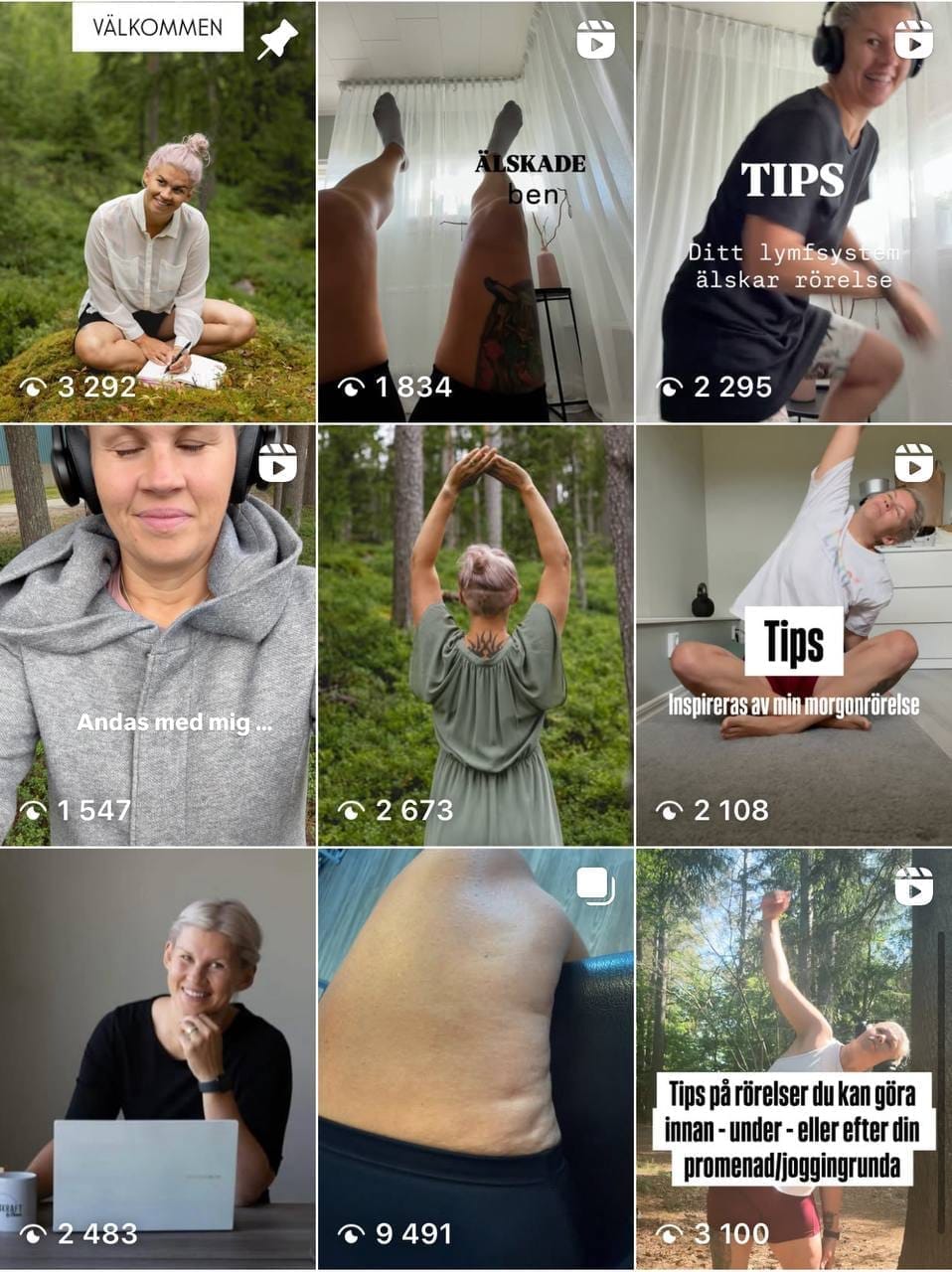
Task: Open the laptop post with 2 483 views
Action: click(x=157, y=1058)
